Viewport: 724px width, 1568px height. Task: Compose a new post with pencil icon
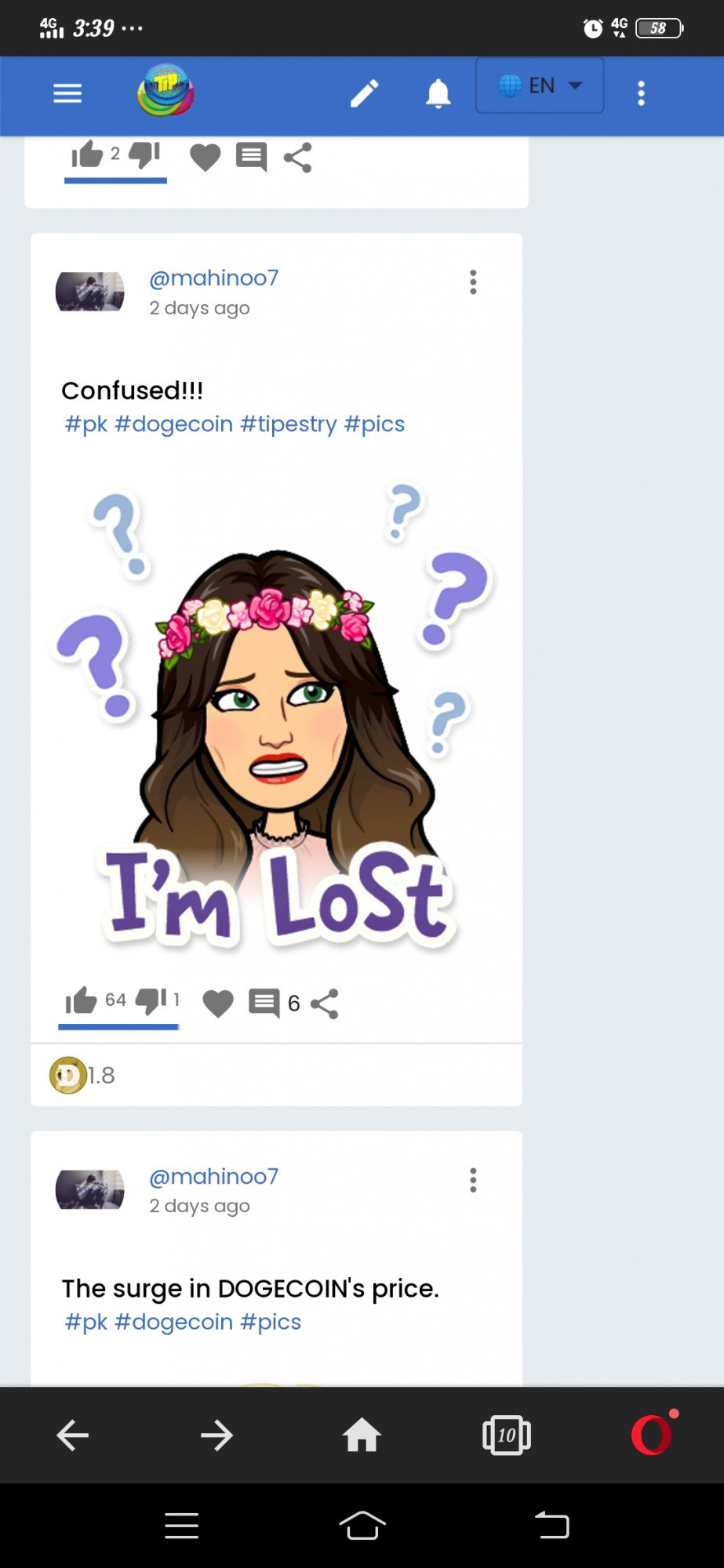(364, 93)
